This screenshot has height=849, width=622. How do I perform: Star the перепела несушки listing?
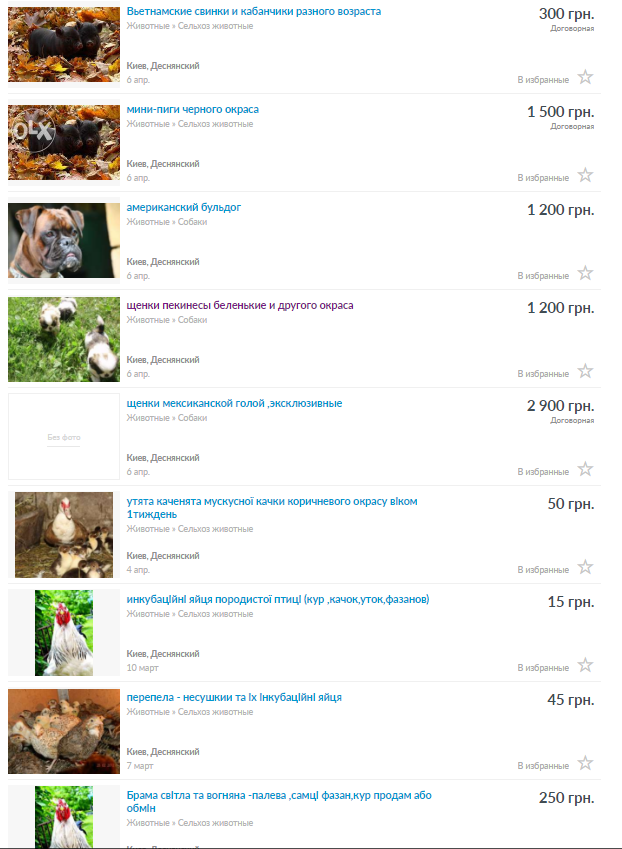[x=585, y=763]
